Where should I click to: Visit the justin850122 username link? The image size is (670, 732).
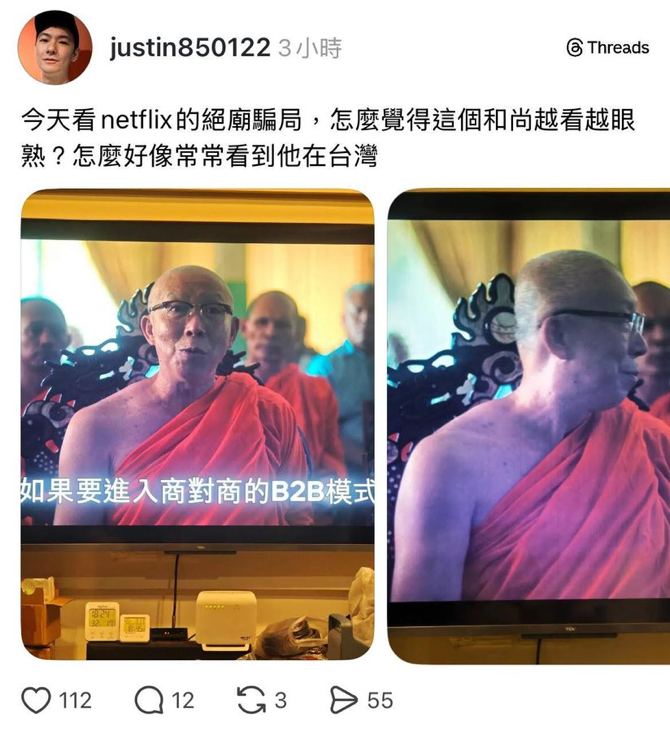tap(189, 47)
